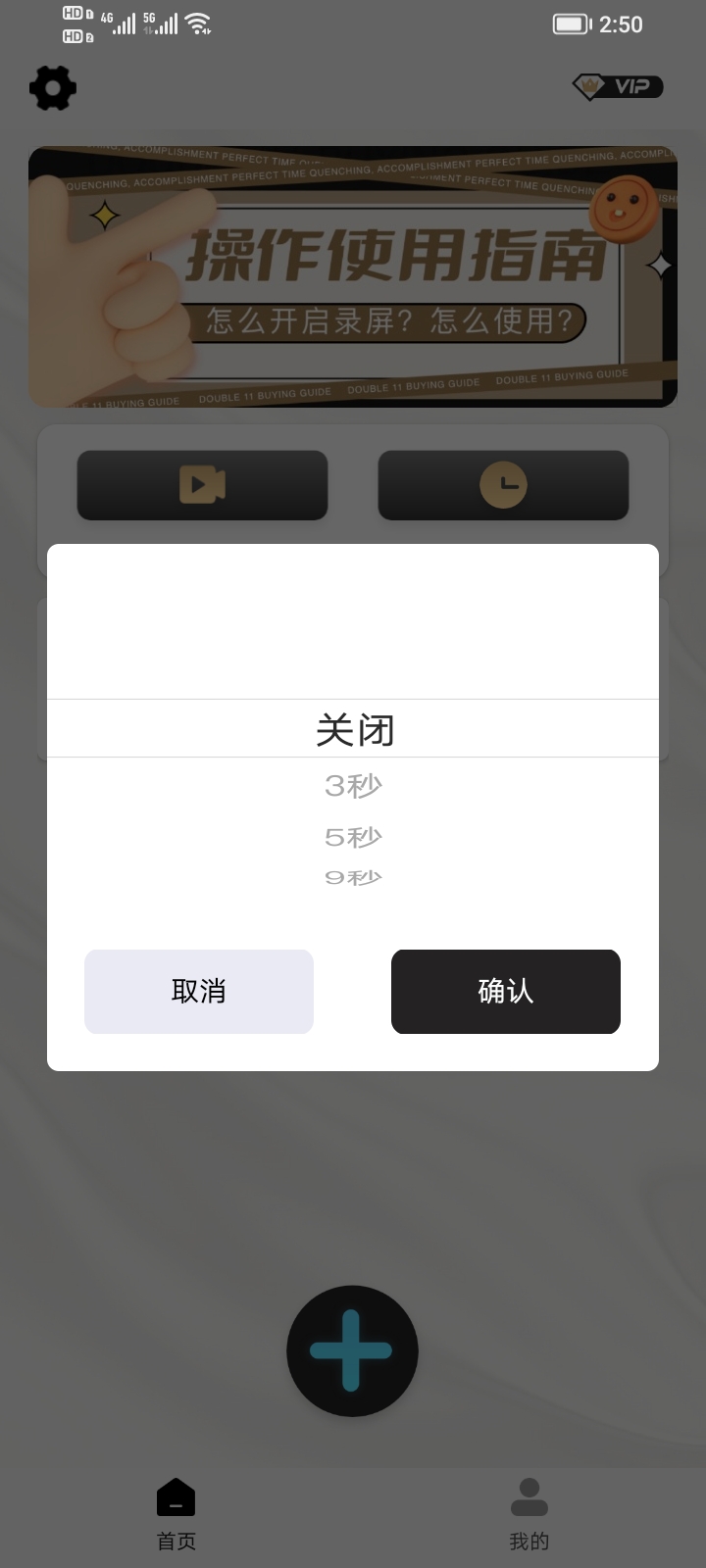Viewport: 706px width, 1568px height.
Task: Switch to the 首页 tab
Action: pos(176,1514)
